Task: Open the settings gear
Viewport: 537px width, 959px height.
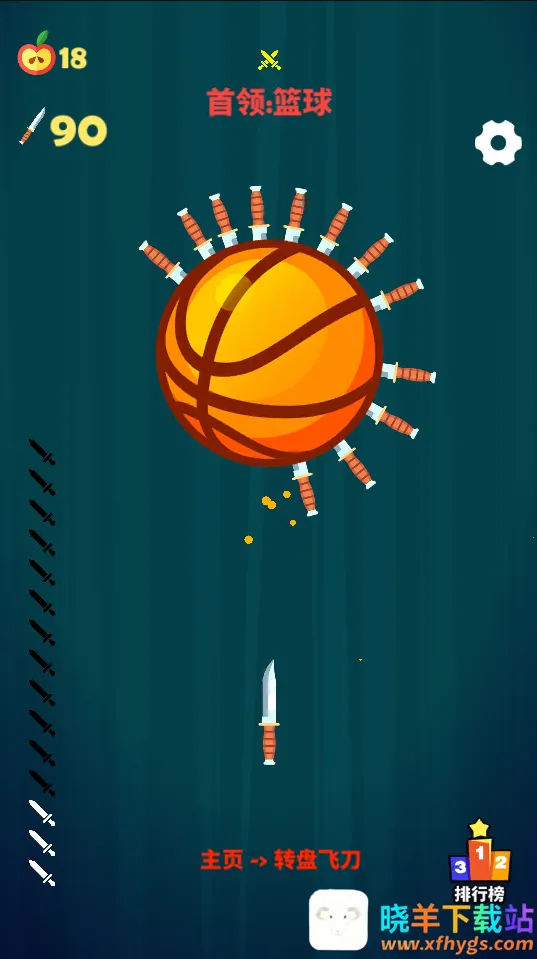Action: [498, 143]
